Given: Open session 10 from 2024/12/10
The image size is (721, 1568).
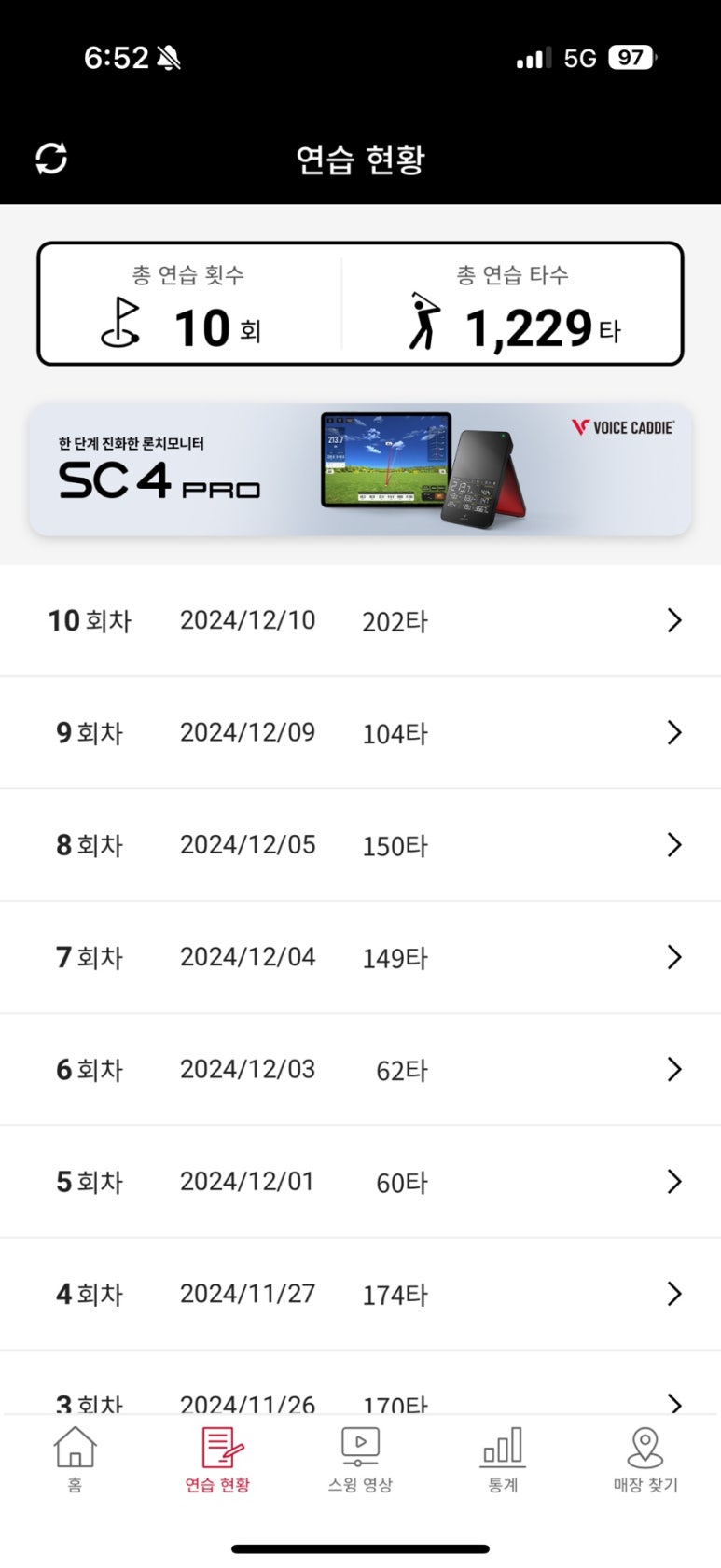Looking at the screenshot, I should click(x=360, y=620).
